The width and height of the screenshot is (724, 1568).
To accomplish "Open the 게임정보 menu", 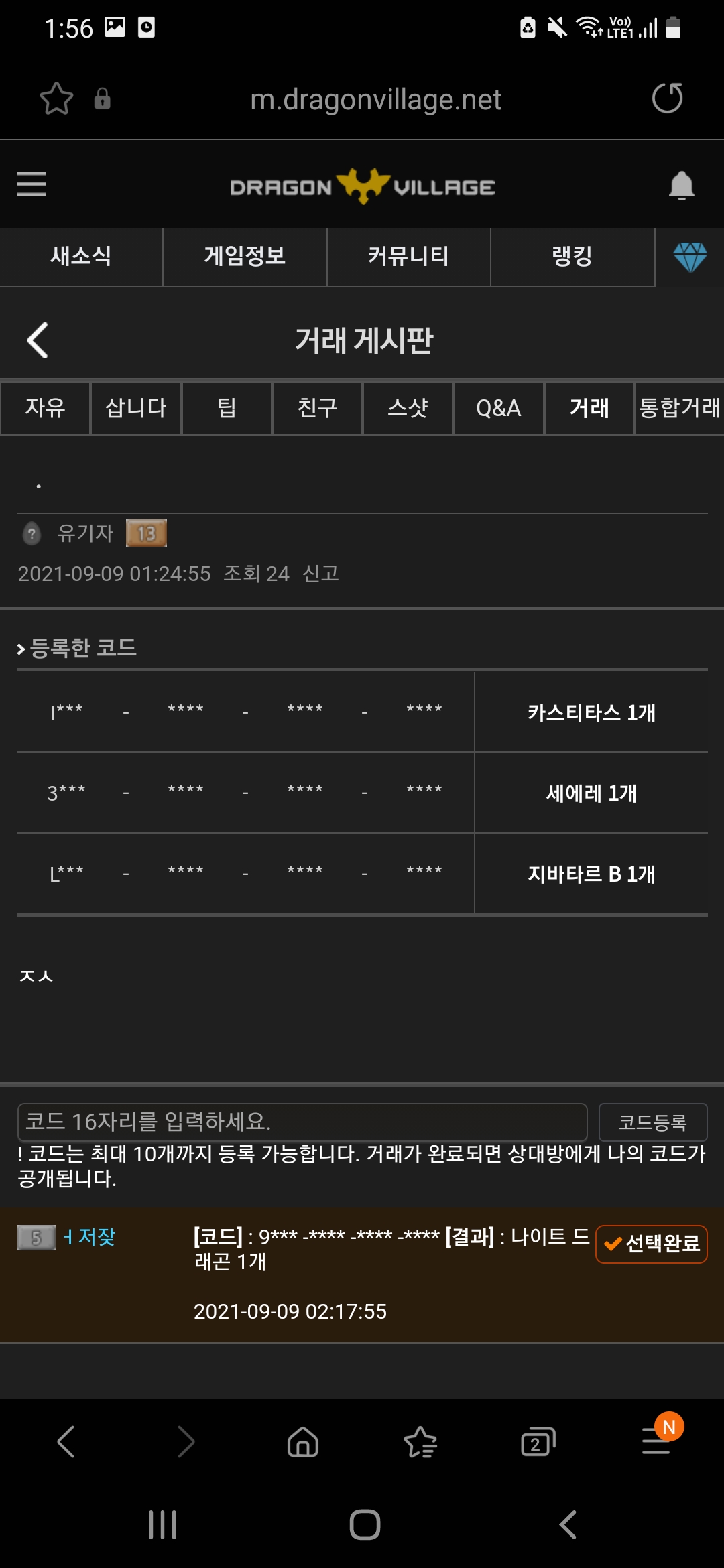I will pos(245,257).
